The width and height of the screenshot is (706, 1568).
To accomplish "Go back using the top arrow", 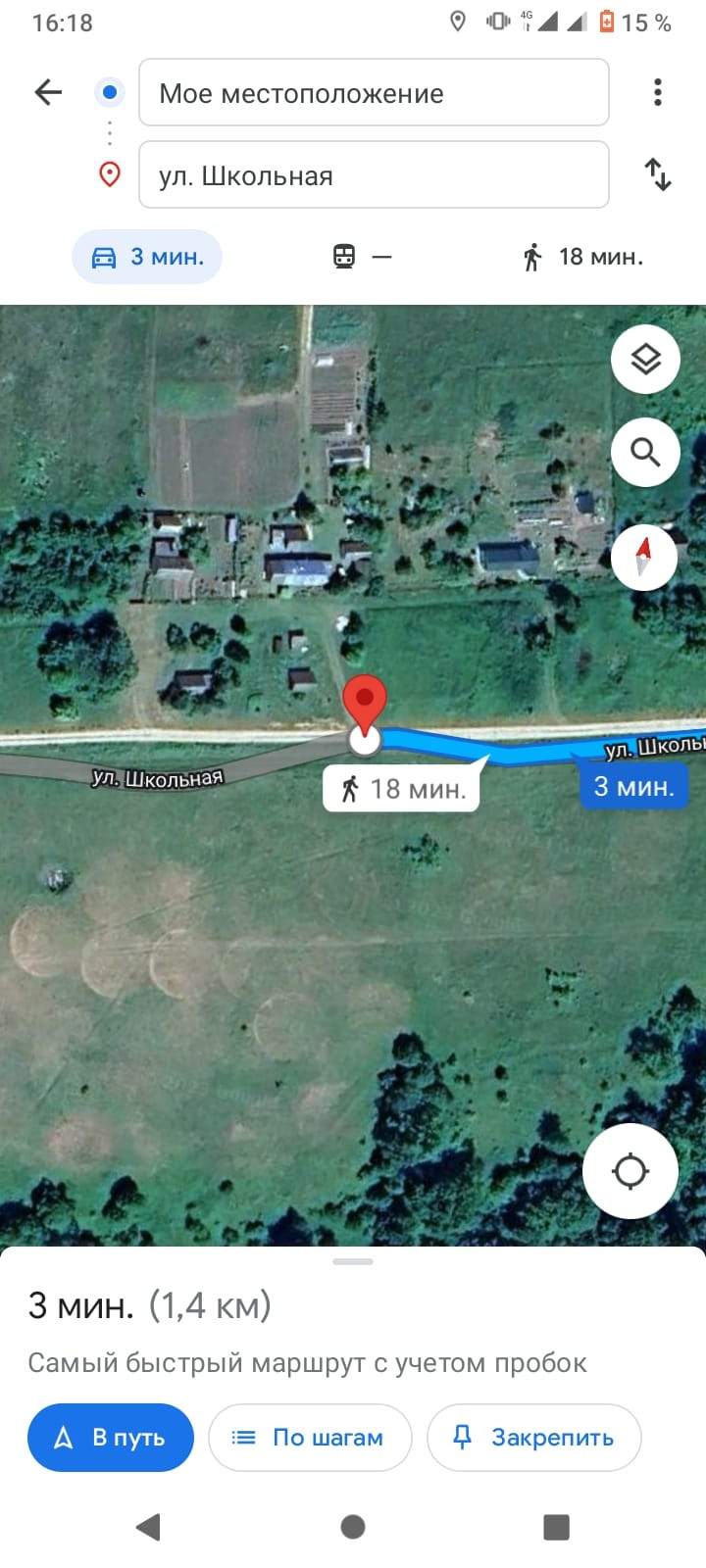I will click(x=48, y=93).
